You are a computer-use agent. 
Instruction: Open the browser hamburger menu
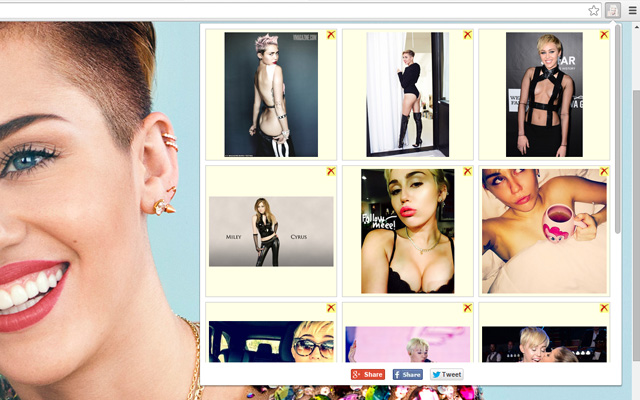click(x=631, y=10)
